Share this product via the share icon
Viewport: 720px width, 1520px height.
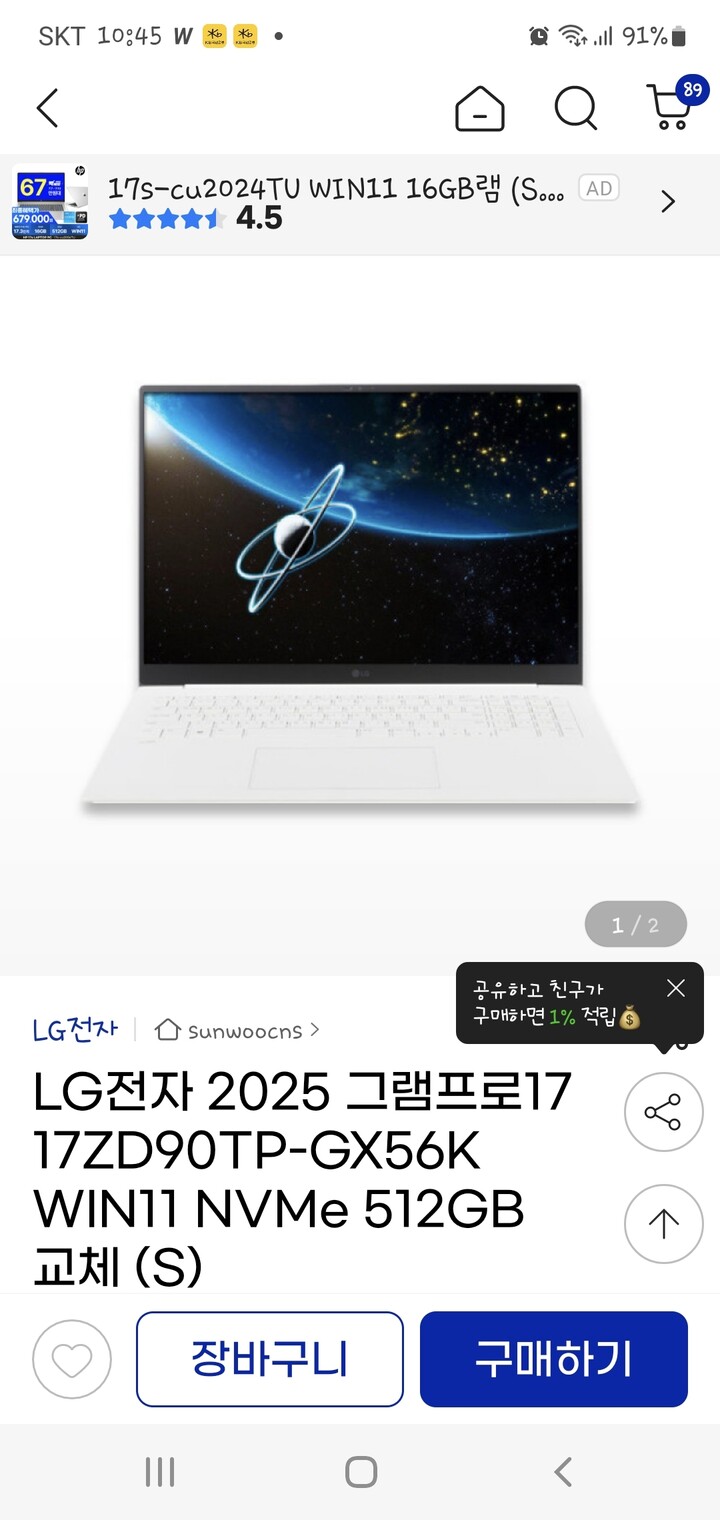(x=663, y=1112)
